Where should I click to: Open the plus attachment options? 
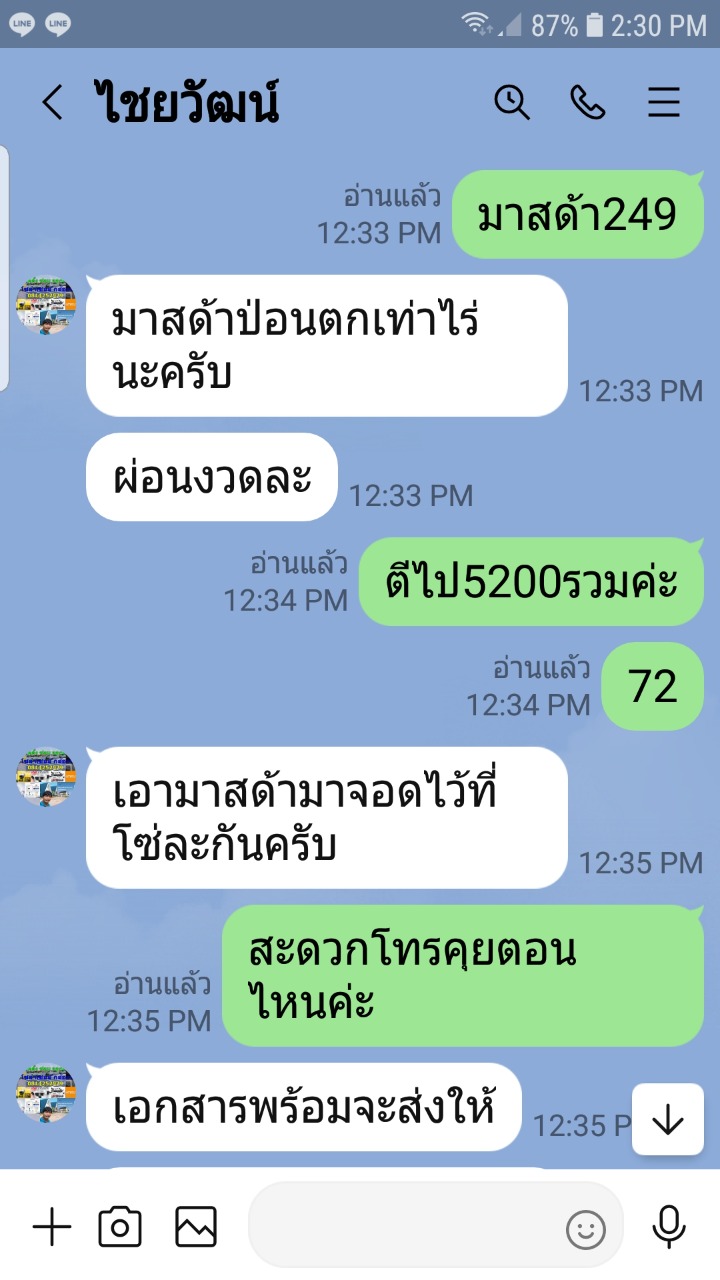click(52, 1227)
